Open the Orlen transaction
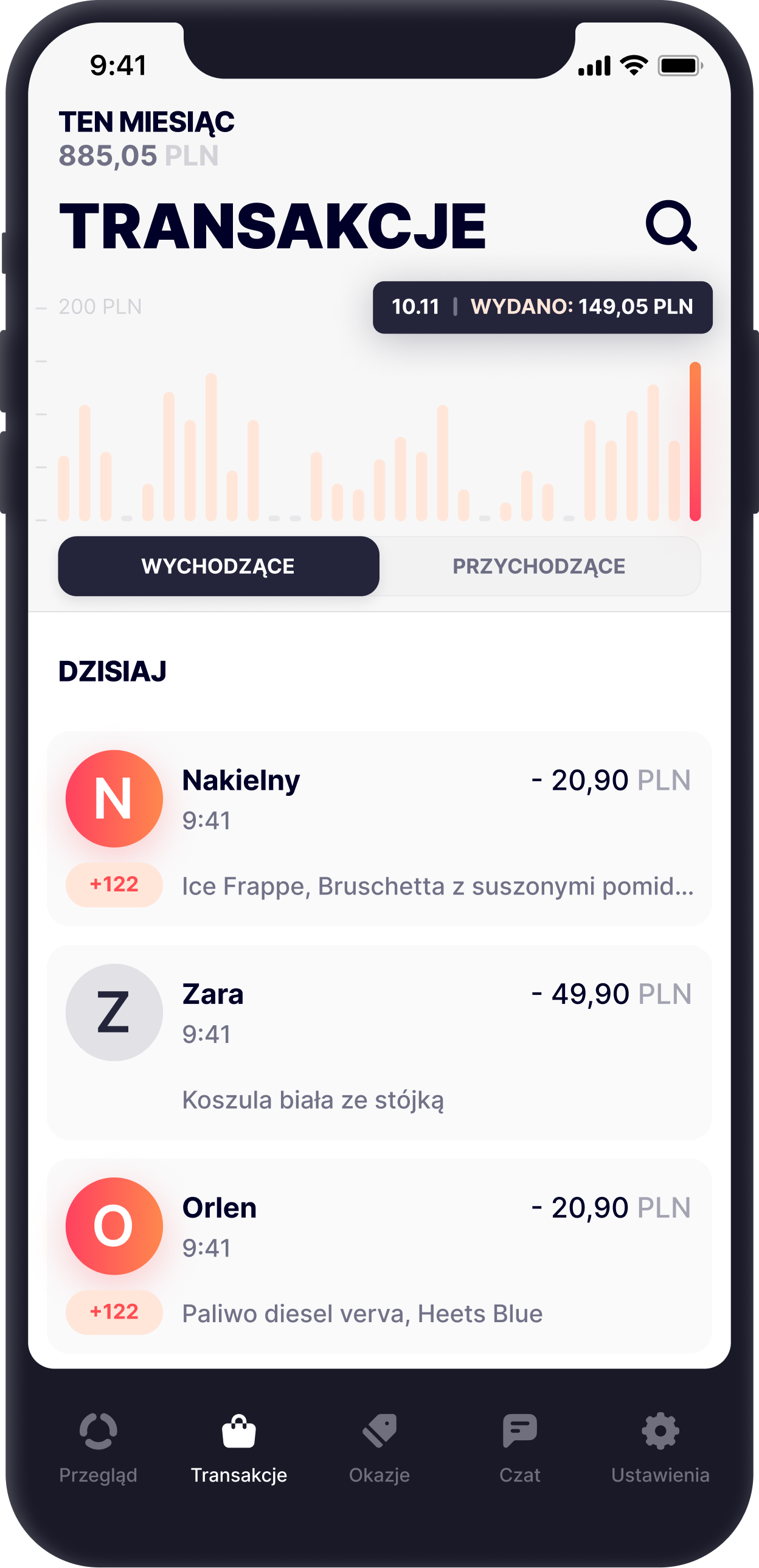This screenshot has width=759, height=1568. [x=379, y=1256]
